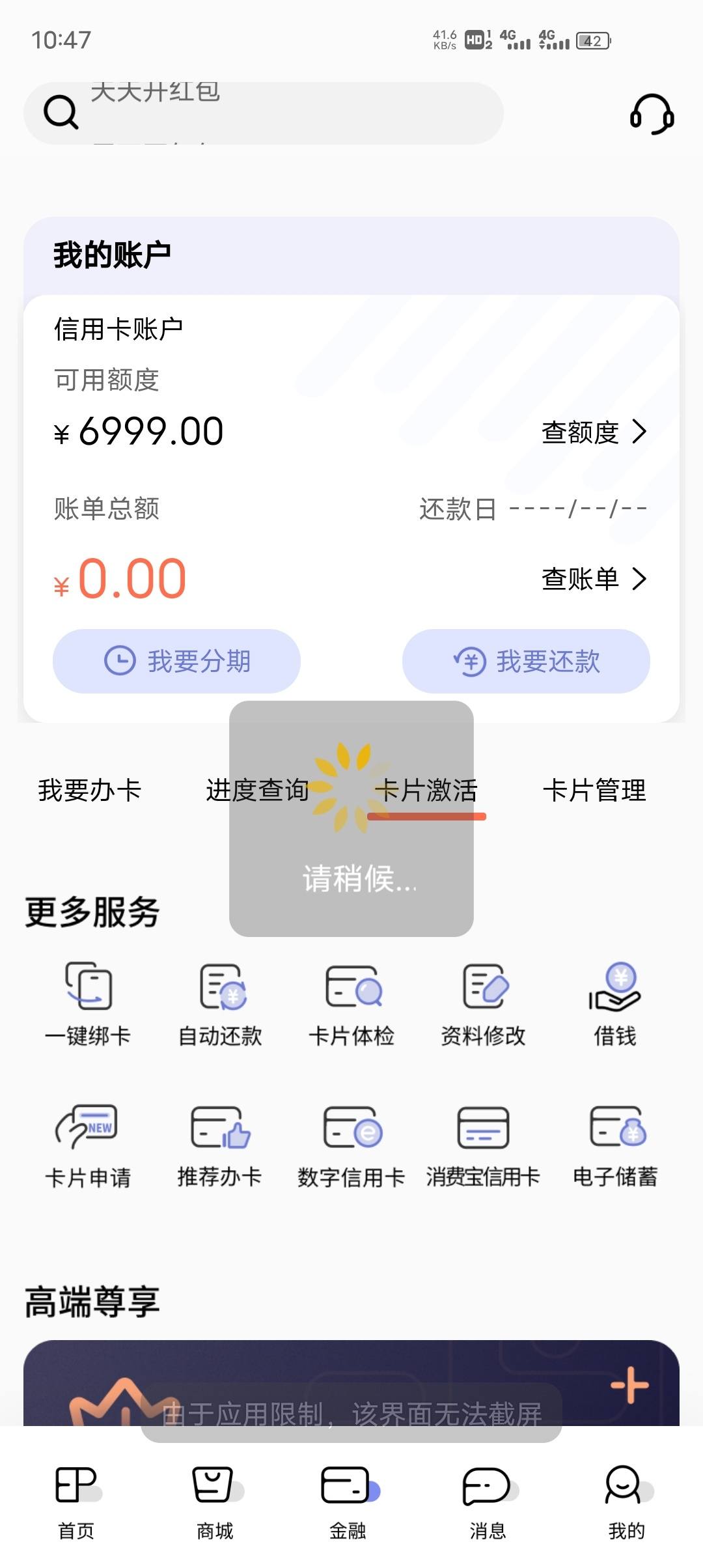This screenshot has width=703, height=1568.
Task: Open 查额度 to check credit limit
Action: [594, 432]
